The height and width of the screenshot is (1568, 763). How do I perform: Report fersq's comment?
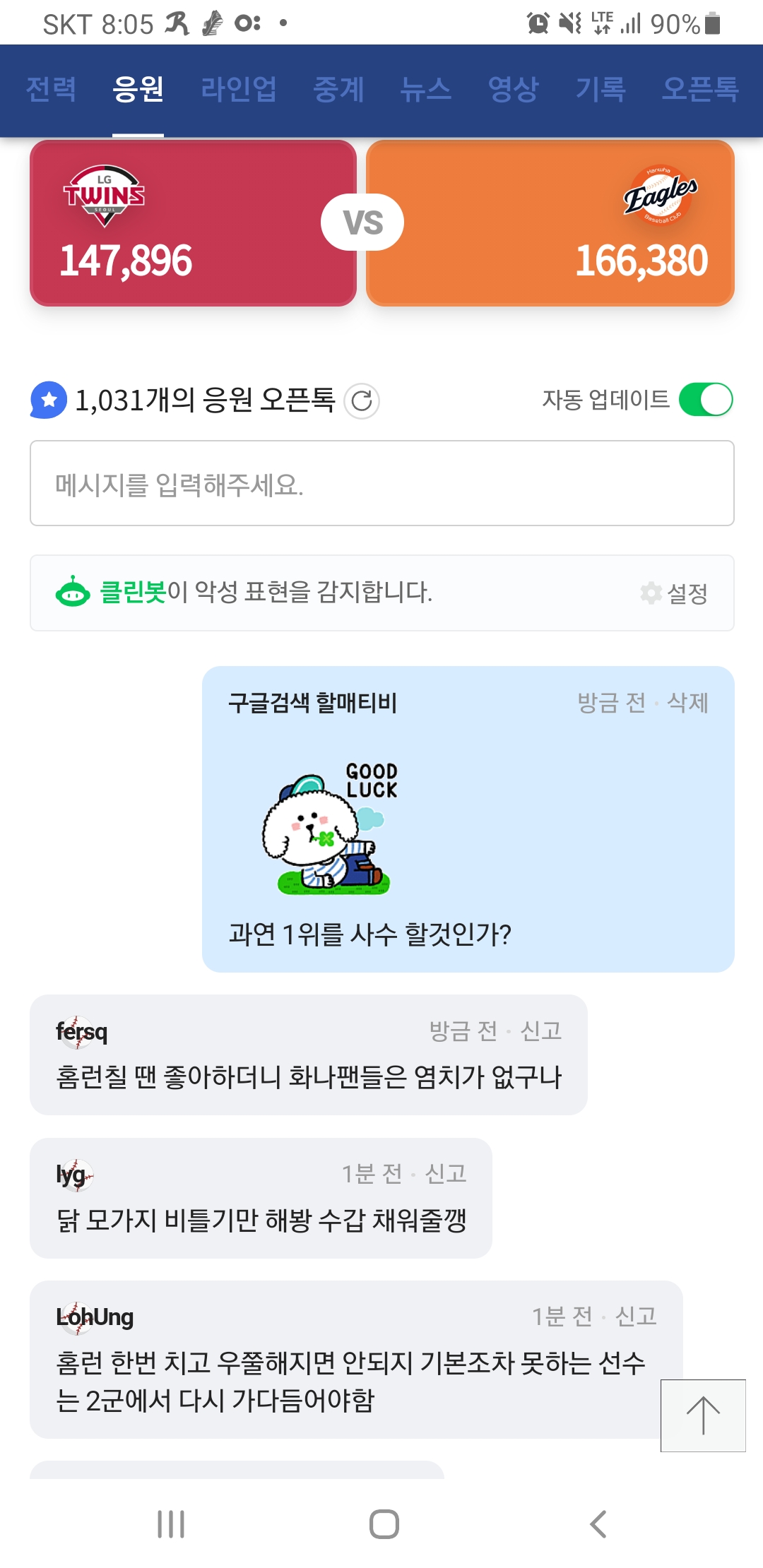[540, 1031]
